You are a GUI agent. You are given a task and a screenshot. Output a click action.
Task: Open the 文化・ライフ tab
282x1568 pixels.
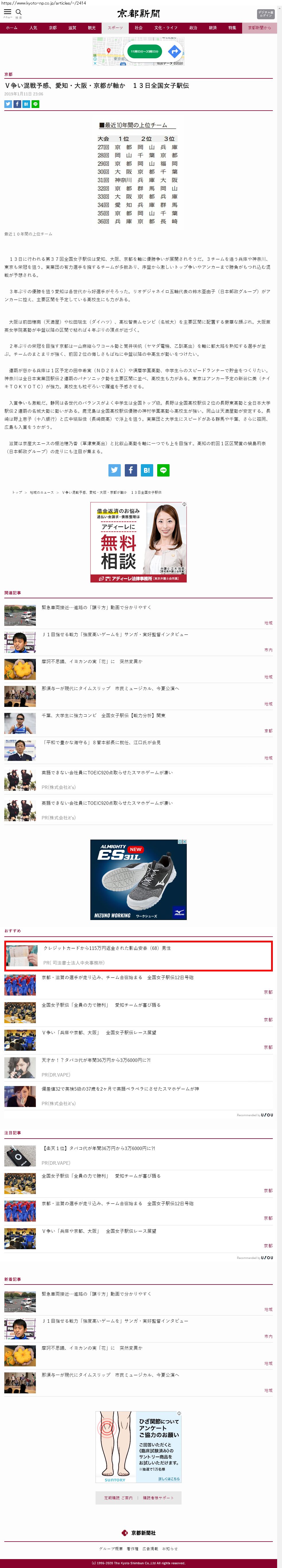[x=166, y=28]
